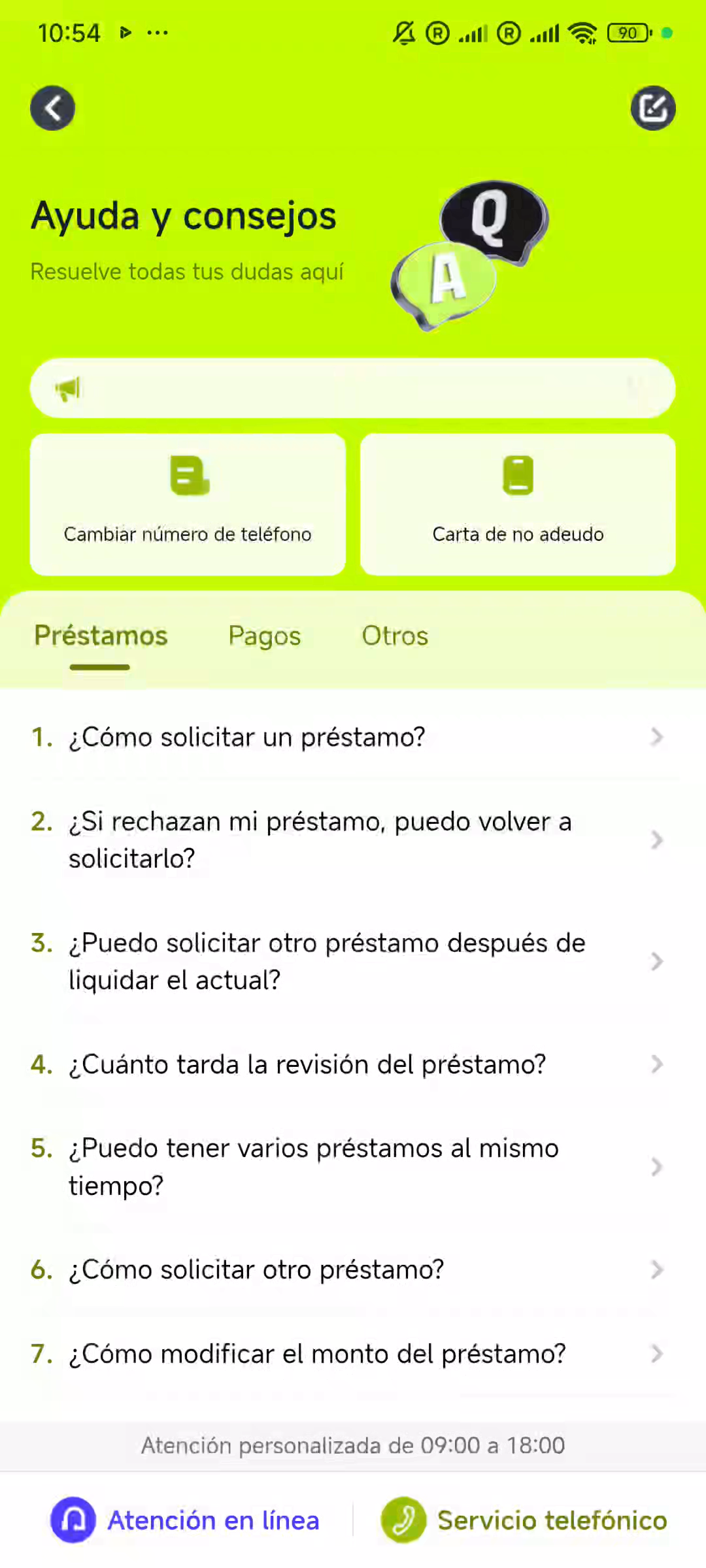Open question about varios préstamos al mismo tiempo
This screenshot has width=706, height=1568.
[x=353, y=1167]
